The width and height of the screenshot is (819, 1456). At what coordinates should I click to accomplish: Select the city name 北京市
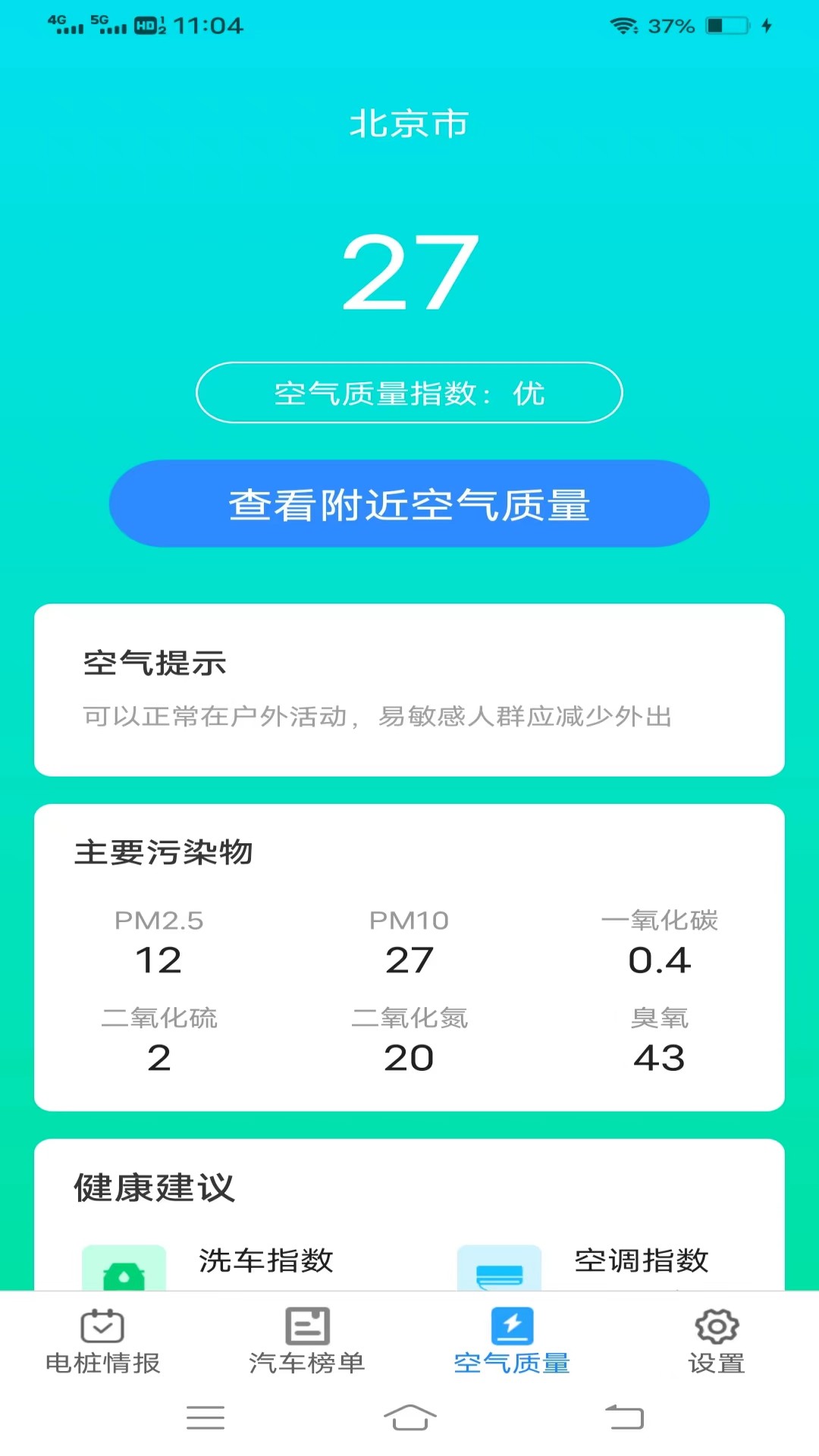pyautogui.click(x=409, y=124)
